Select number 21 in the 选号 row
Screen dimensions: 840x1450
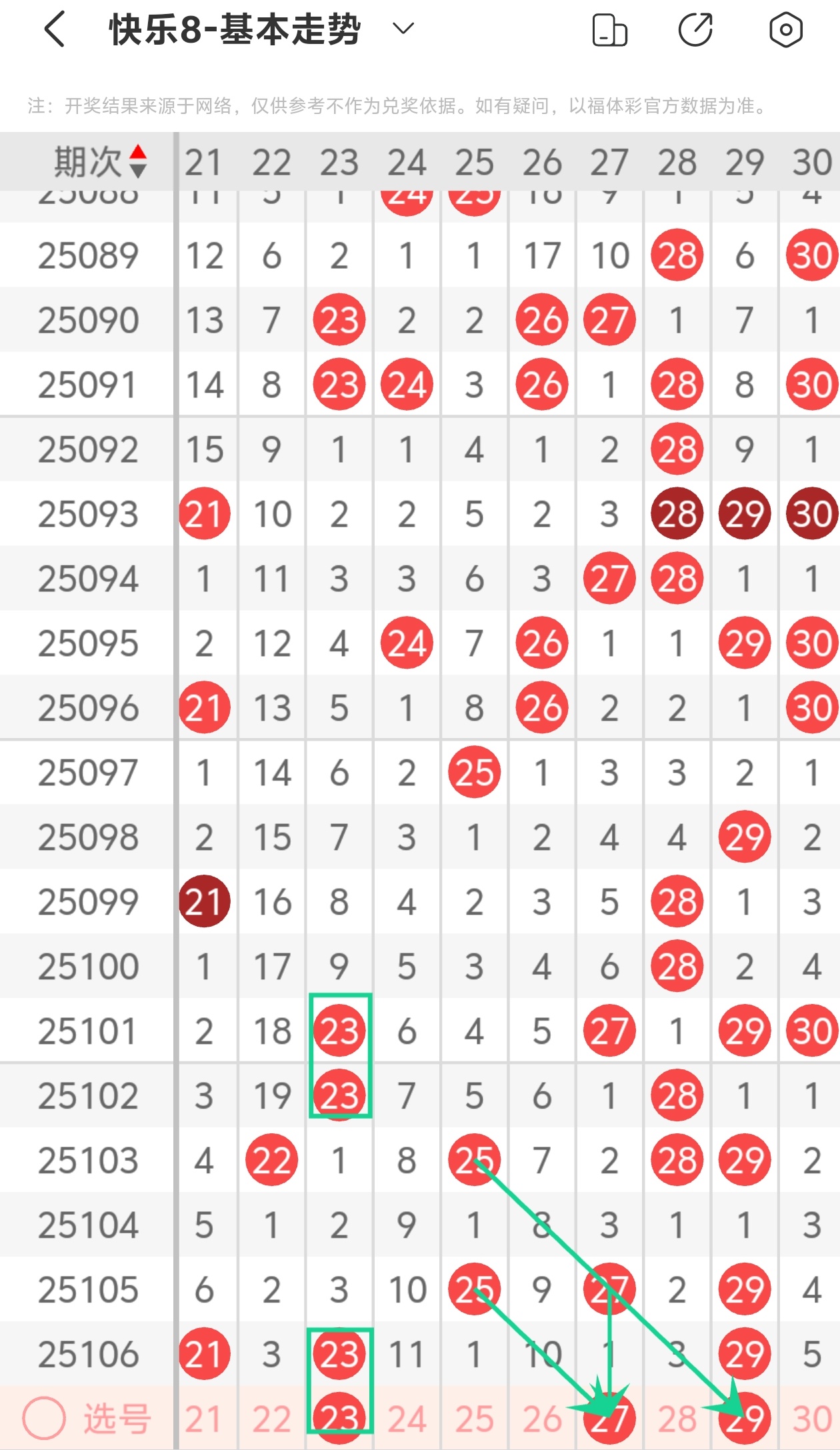(x=204, y=1419)
